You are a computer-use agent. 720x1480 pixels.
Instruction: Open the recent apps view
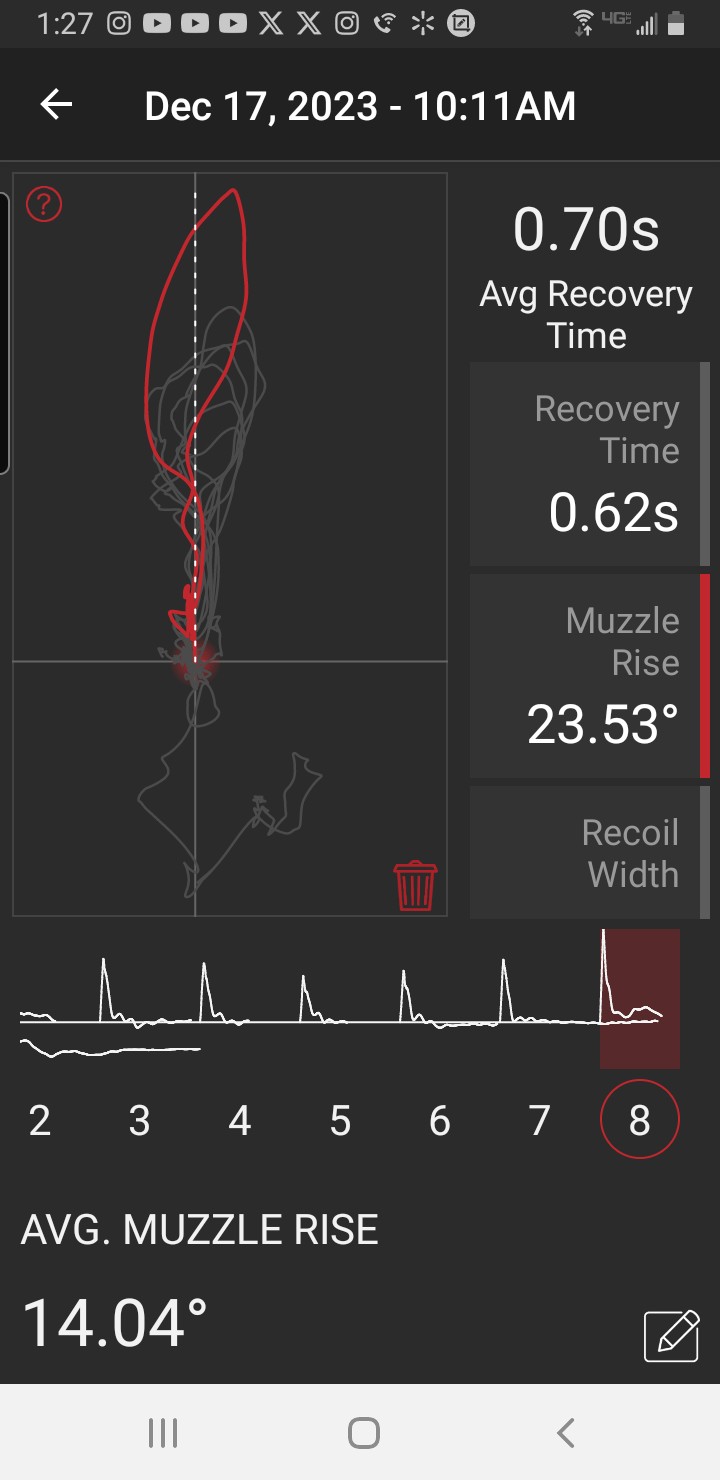(x=162, y=1432)
